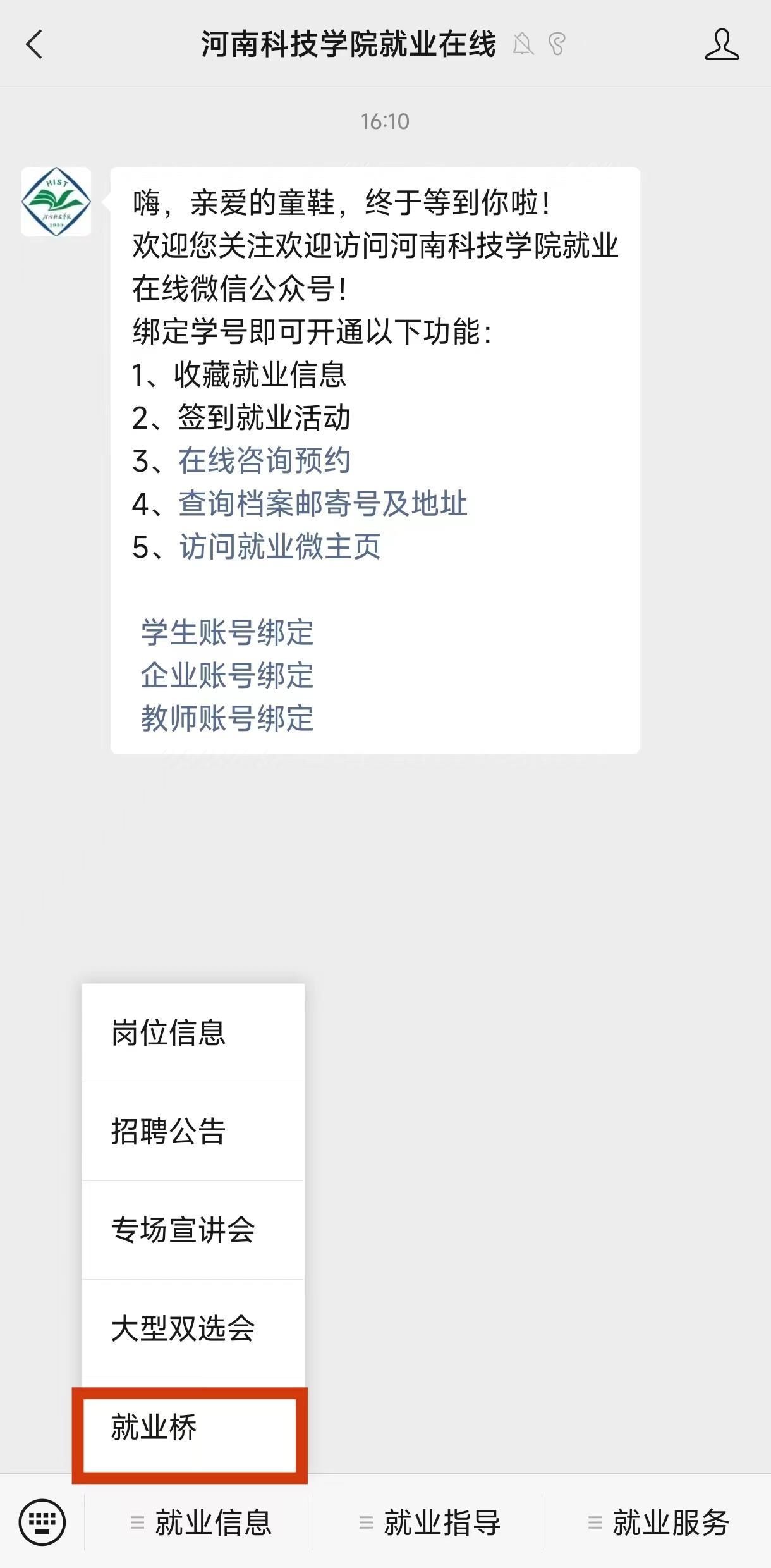The width and height of the screenshot is (771, 1568).
Task: Tap the official account avatar
Action: pyautogui.click(x=56, y=202)
